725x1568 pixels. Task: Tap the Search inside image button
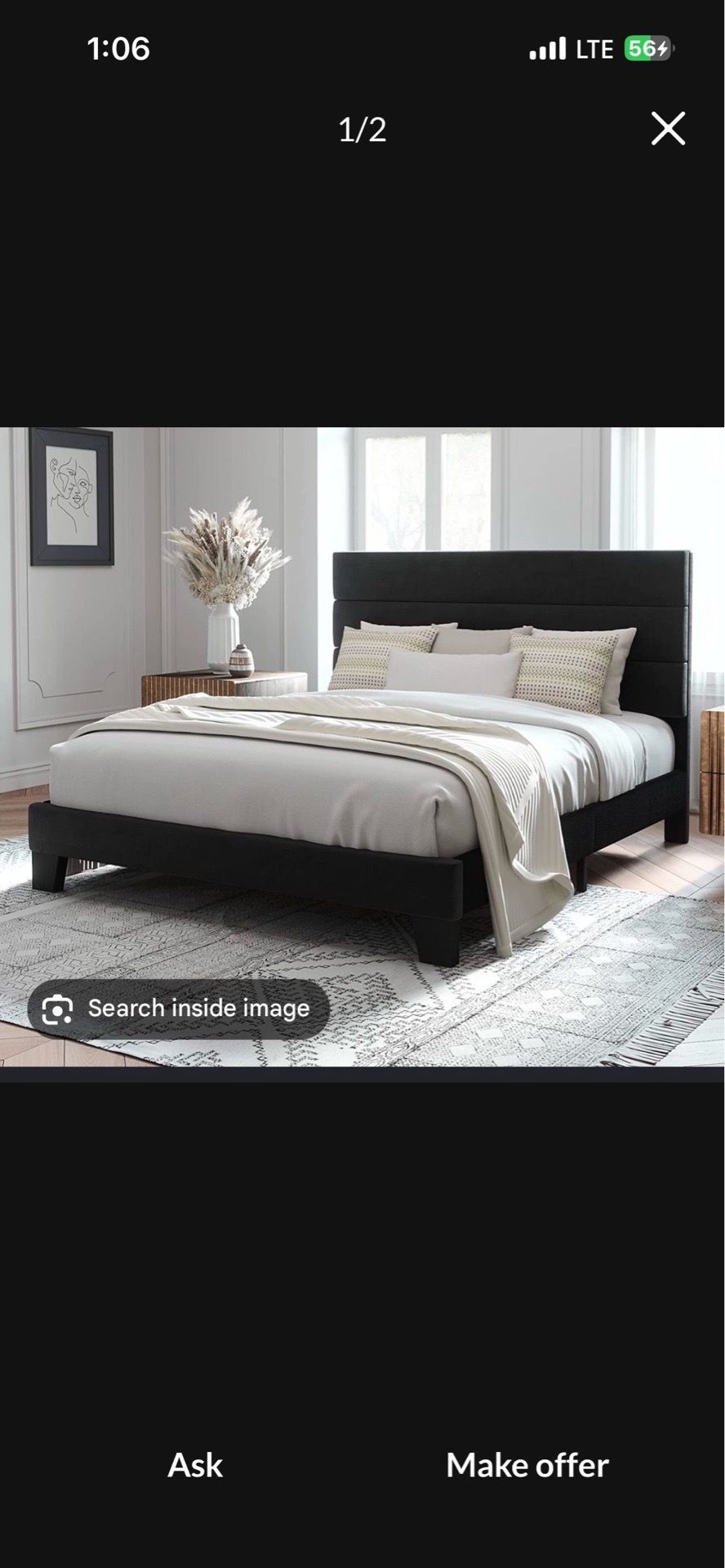pyautogui.click(x=179, y=1009)
